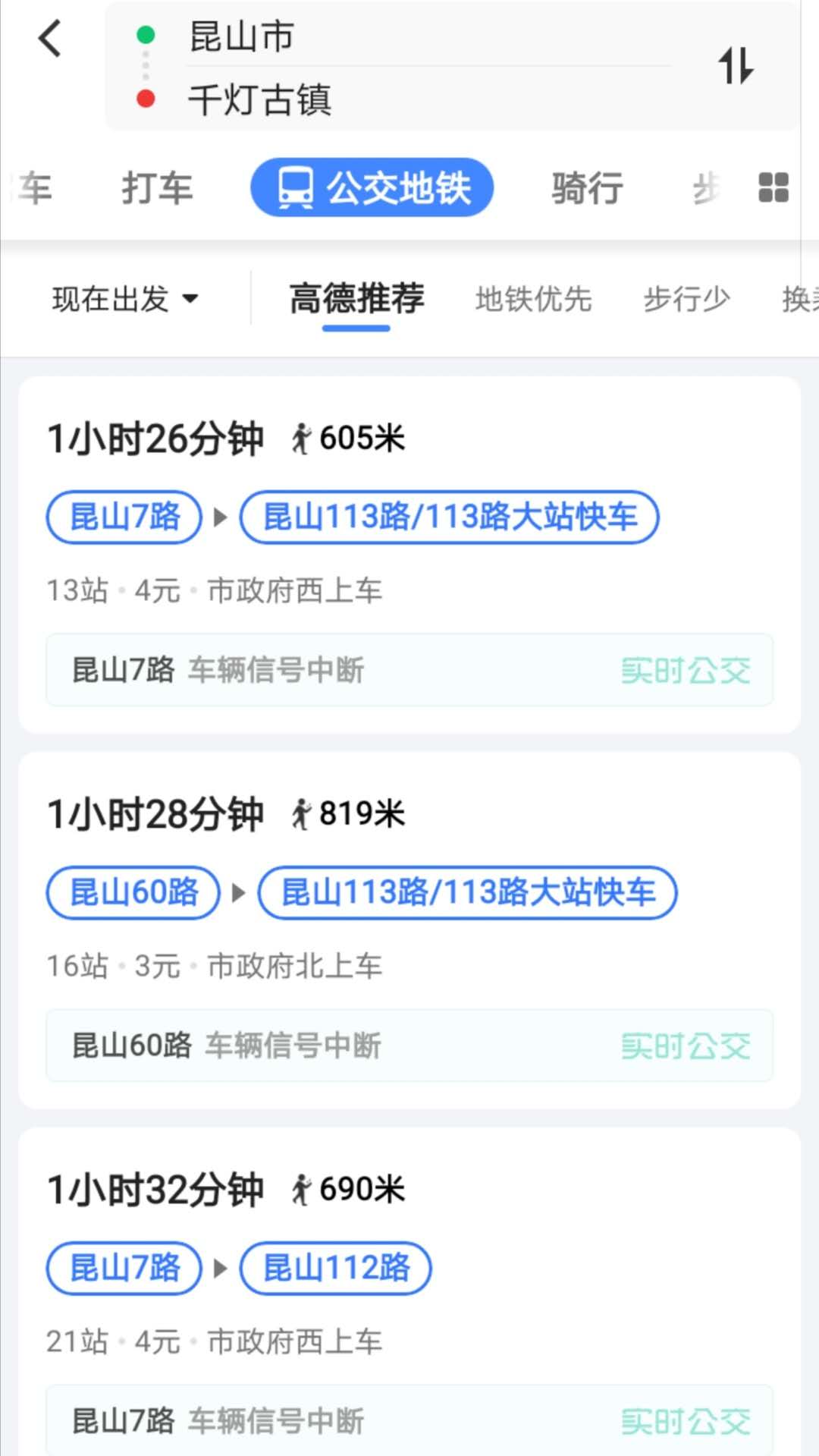
Task: Tap the bus icon on 公交地铁 tab
Action: tap(297, 187)
